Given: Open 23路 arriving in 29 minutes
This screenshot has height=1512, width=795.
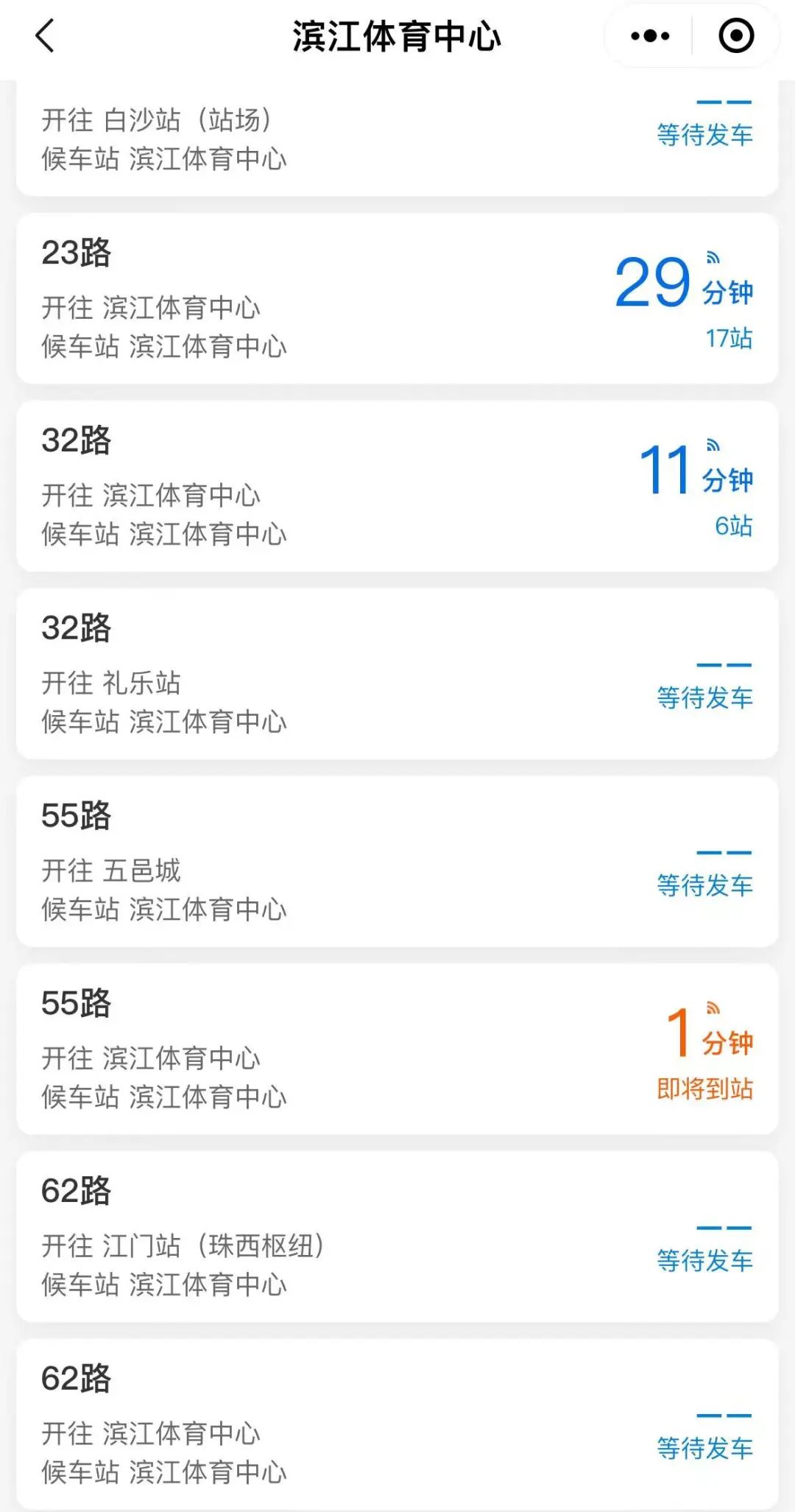Looking at the screenshot, I should (x=397, y=298).
